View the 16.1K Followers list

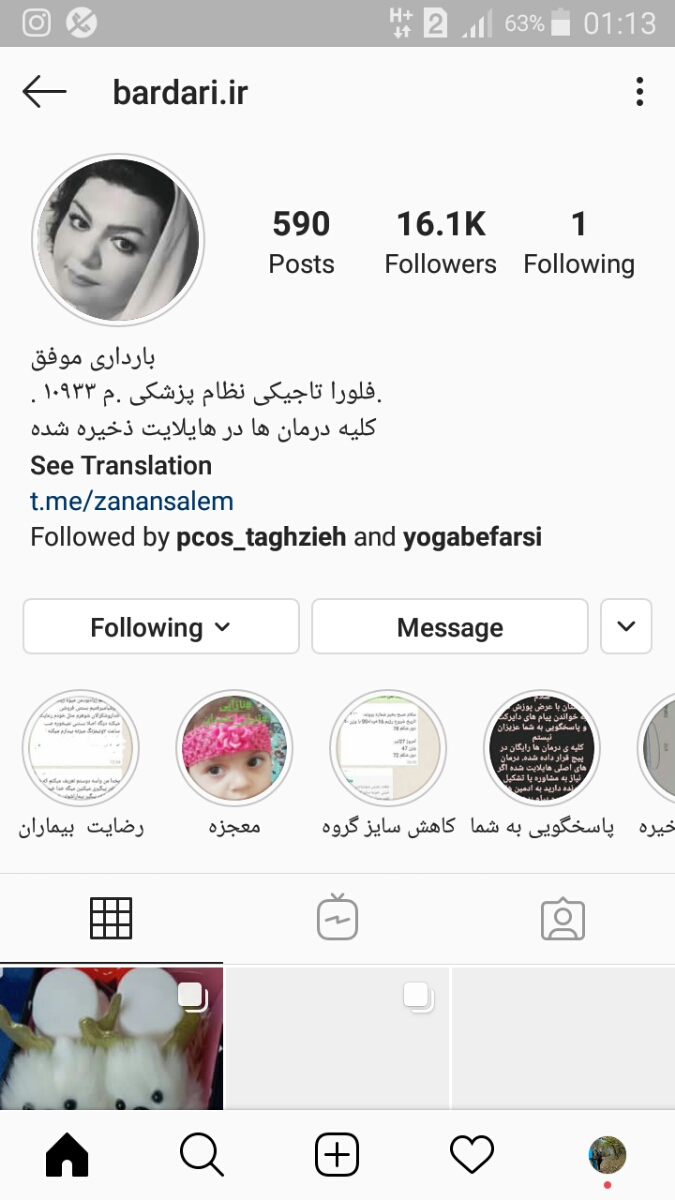click(440, 242)
